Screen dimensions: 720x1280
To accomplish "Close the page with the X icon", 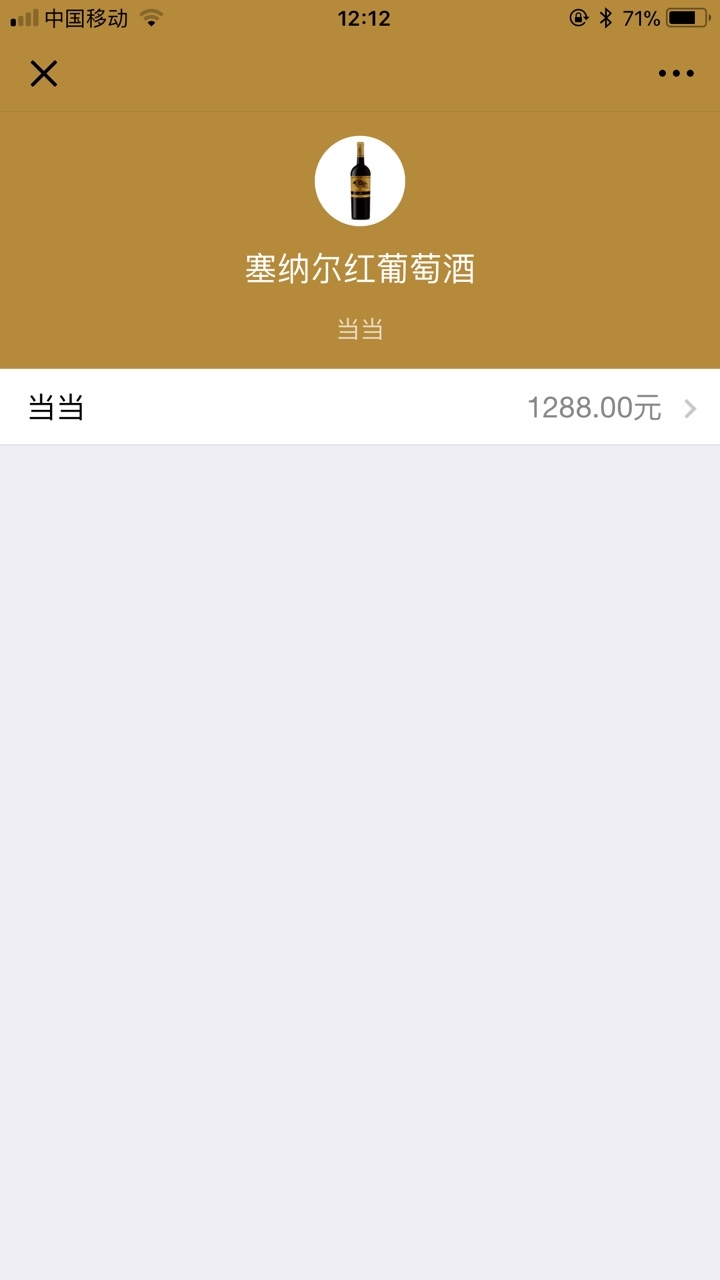I will pyautogui.click(x=43, y=73).
